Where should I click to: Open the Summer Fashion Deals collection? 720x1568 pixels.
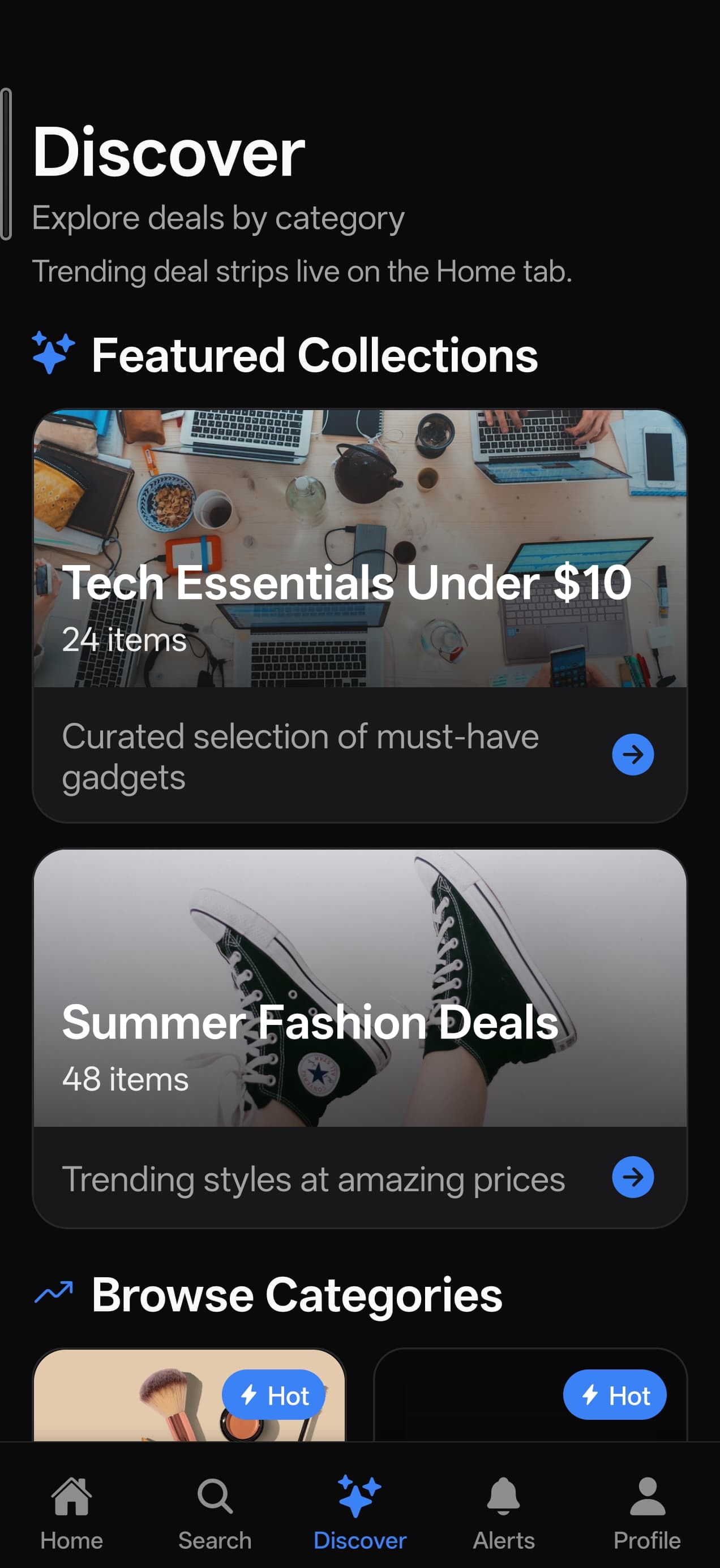click(x=359, y=1038)
